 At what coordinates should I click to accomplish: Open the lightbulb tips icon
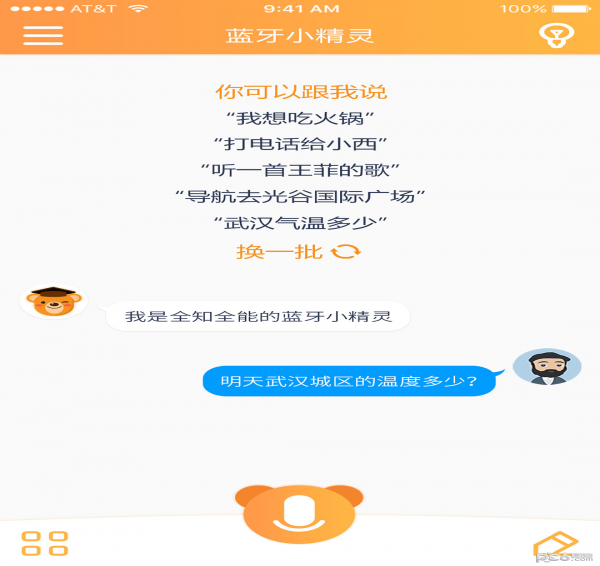click(x=556, y=36)
